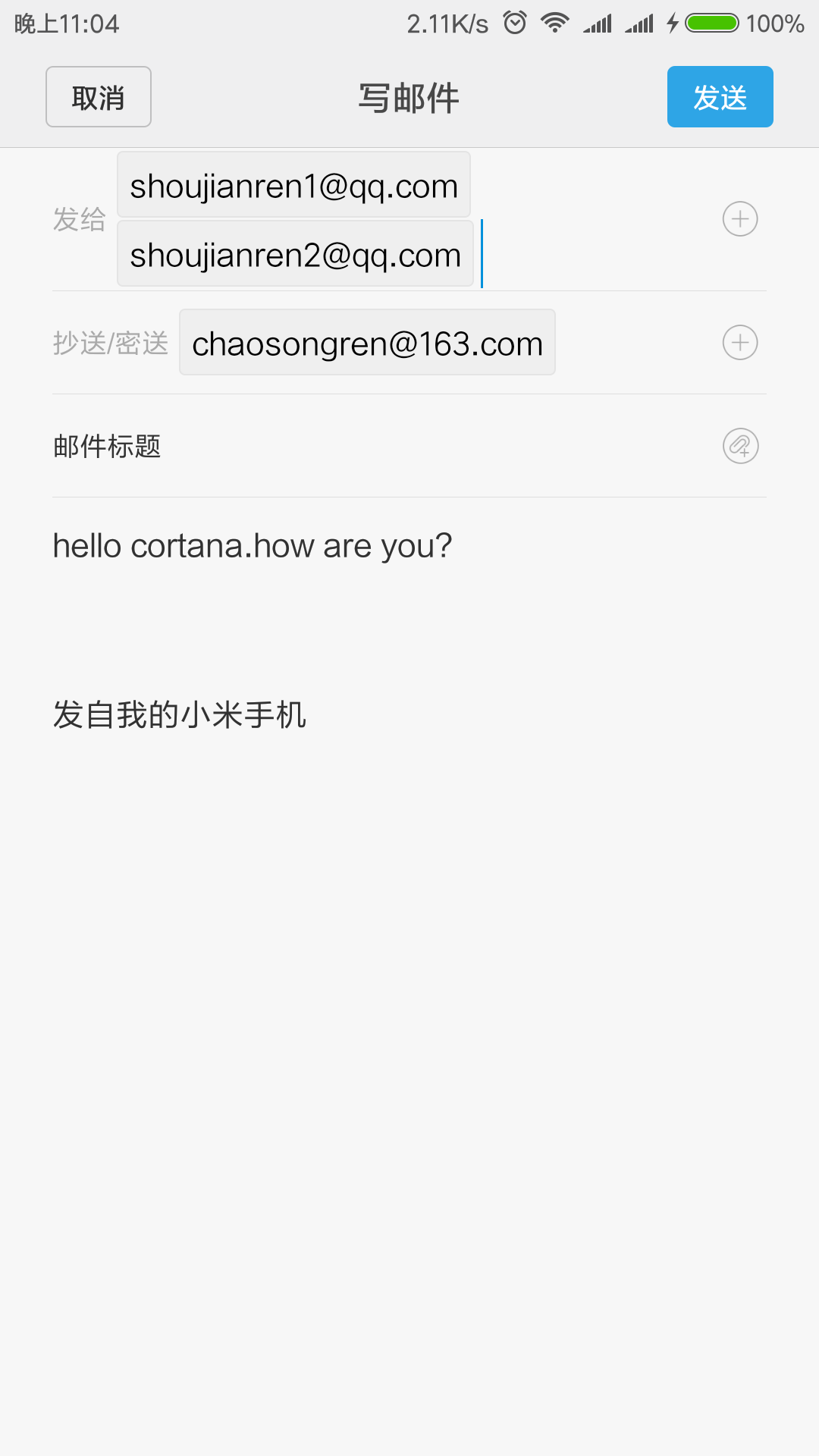
Task: Focus the 邮件标题 subject field
Action: pyautogui.click(x=379, y=446)
